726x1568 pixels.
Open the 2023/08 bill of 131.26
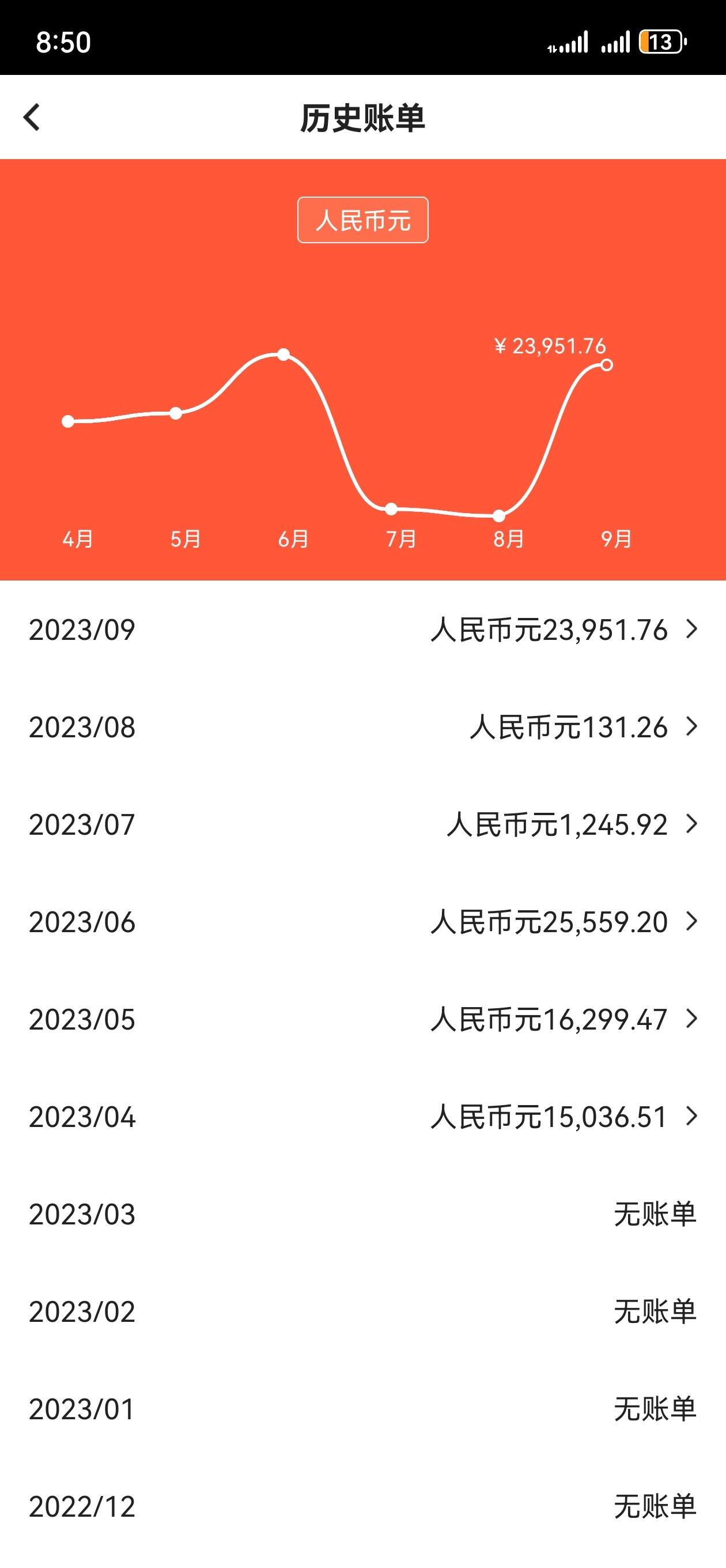pyautogui.click(x=362, y=727)
